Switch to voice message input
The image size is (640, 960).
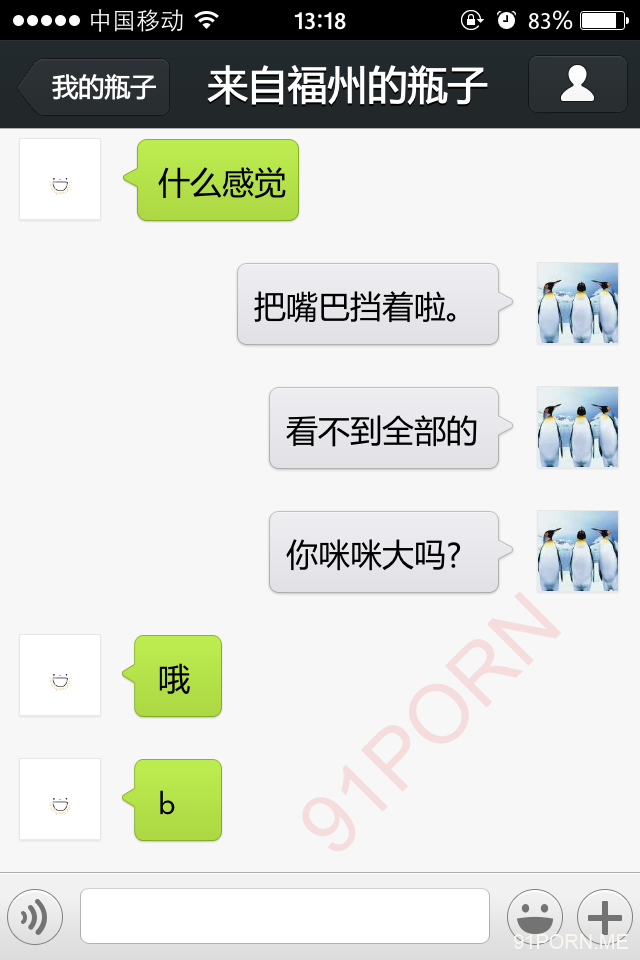pos(35,916)
